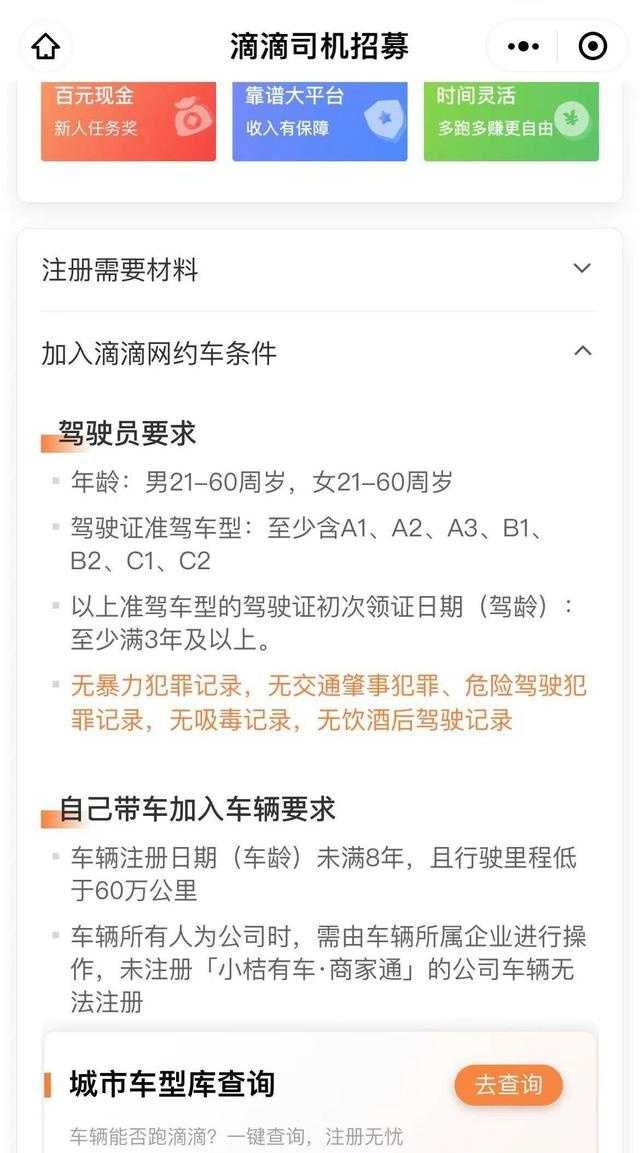
Task: Tap the 去查询 button
Action: click(x=508, y=1085)
